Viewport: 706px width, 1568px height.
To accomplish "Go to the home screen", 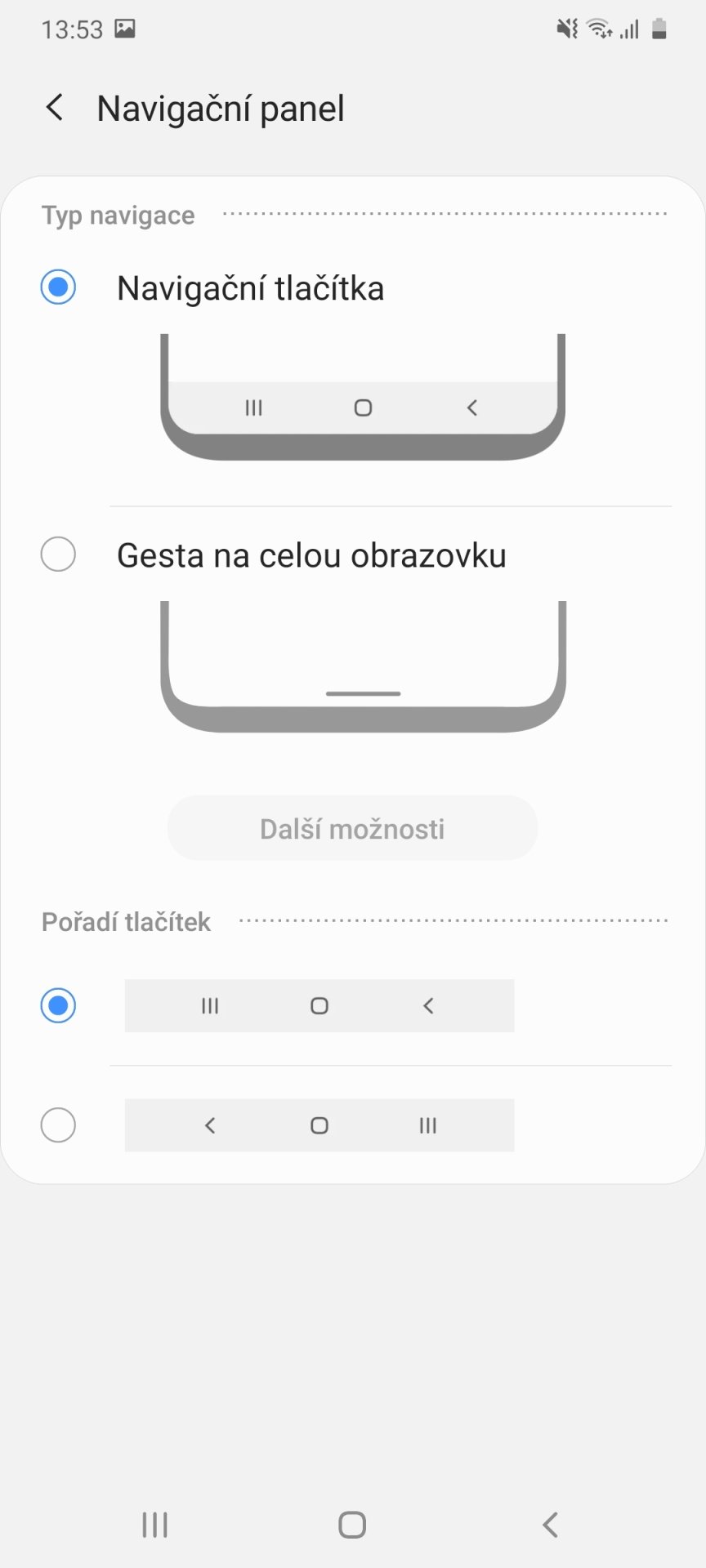I will point(352,1525).
